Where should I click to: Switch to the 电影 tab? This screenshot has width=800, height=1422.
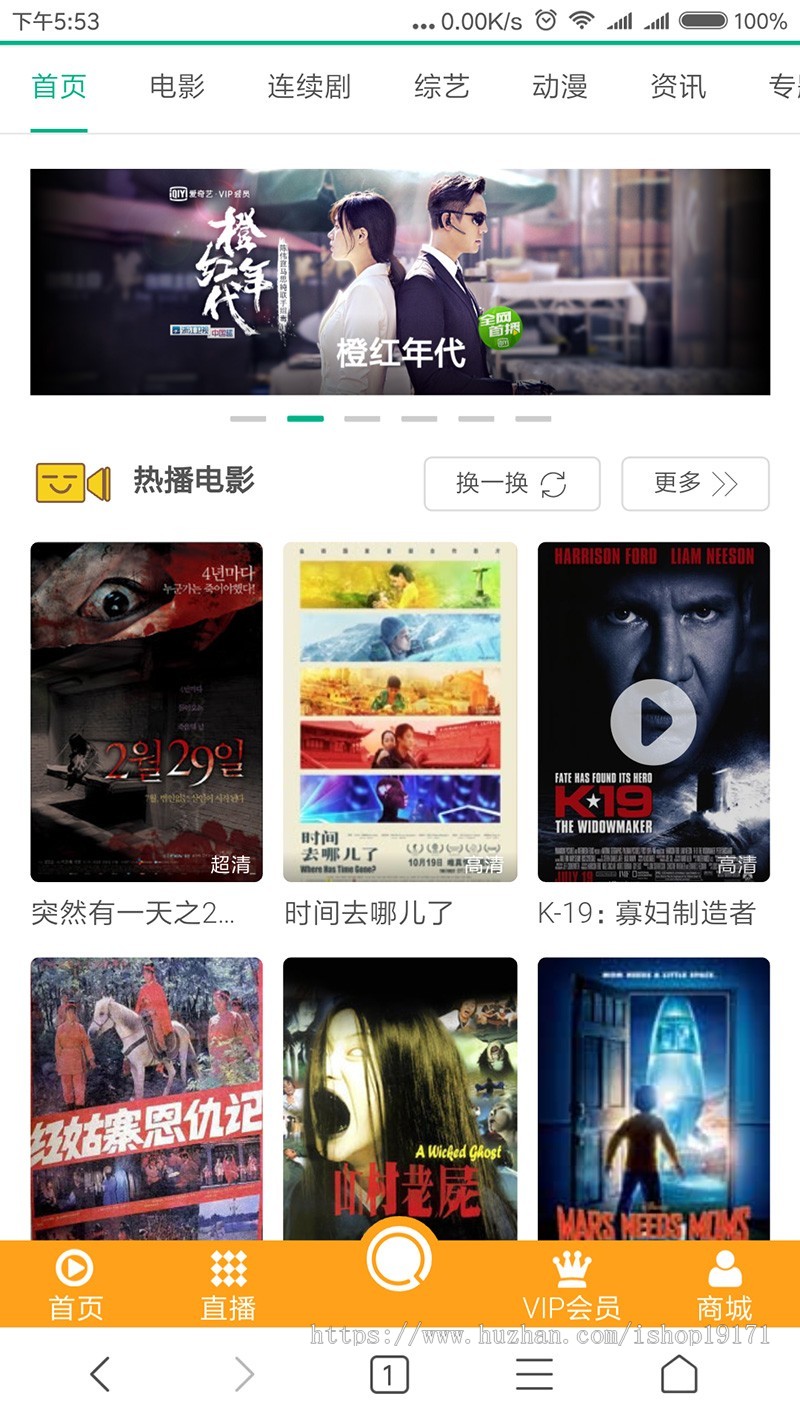point(177,87)
